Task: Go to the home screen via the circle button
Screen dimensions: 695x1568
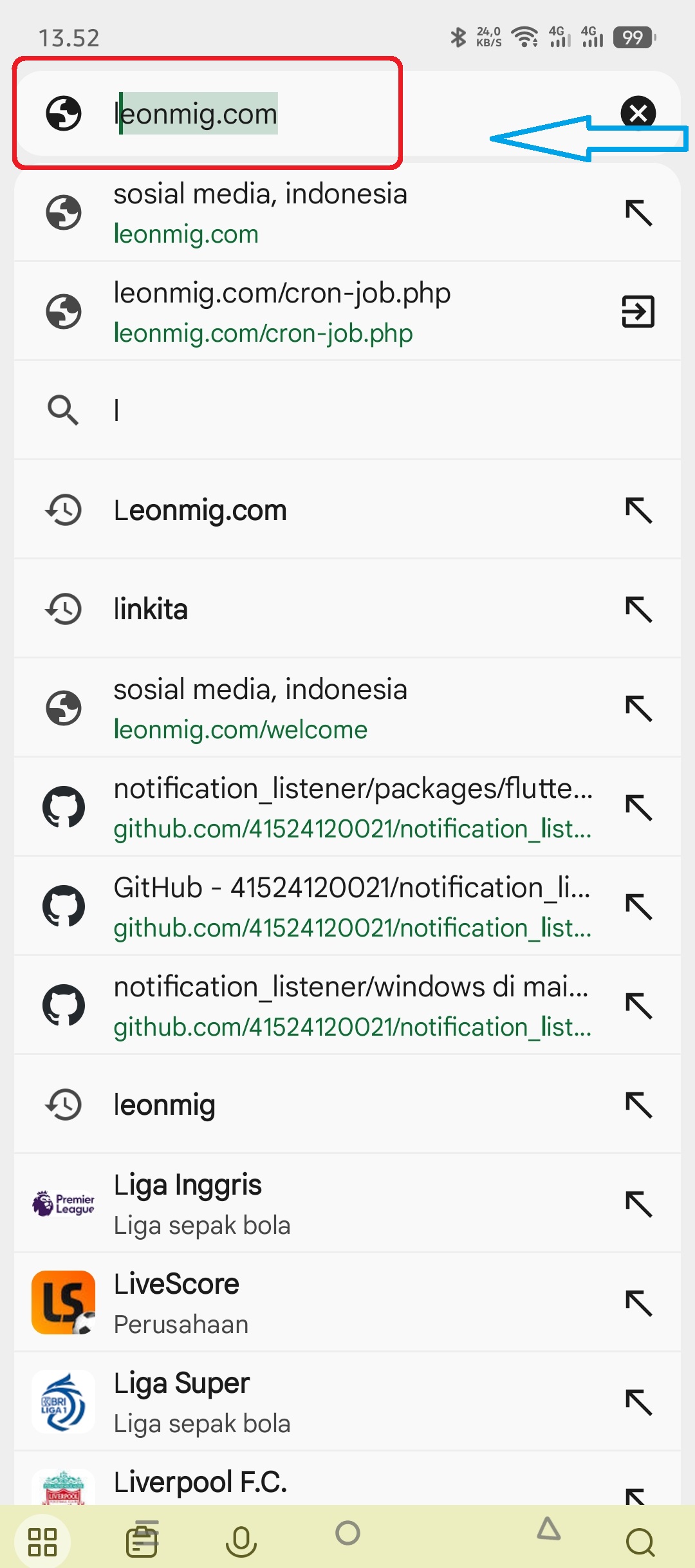Action: pos(347,1533)
